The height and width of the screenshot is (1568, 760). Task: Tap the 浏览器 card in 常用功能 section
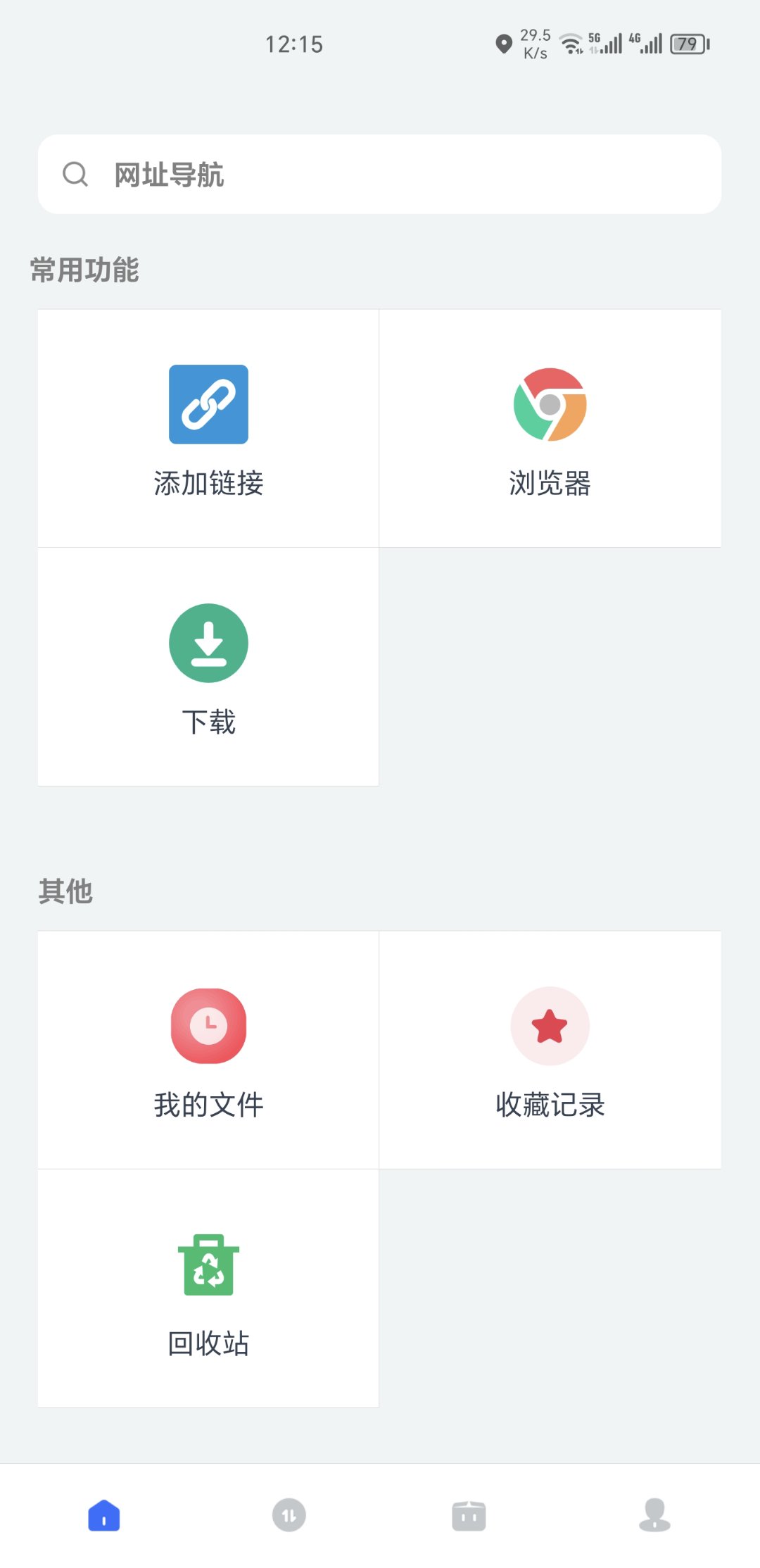point(550,426)
